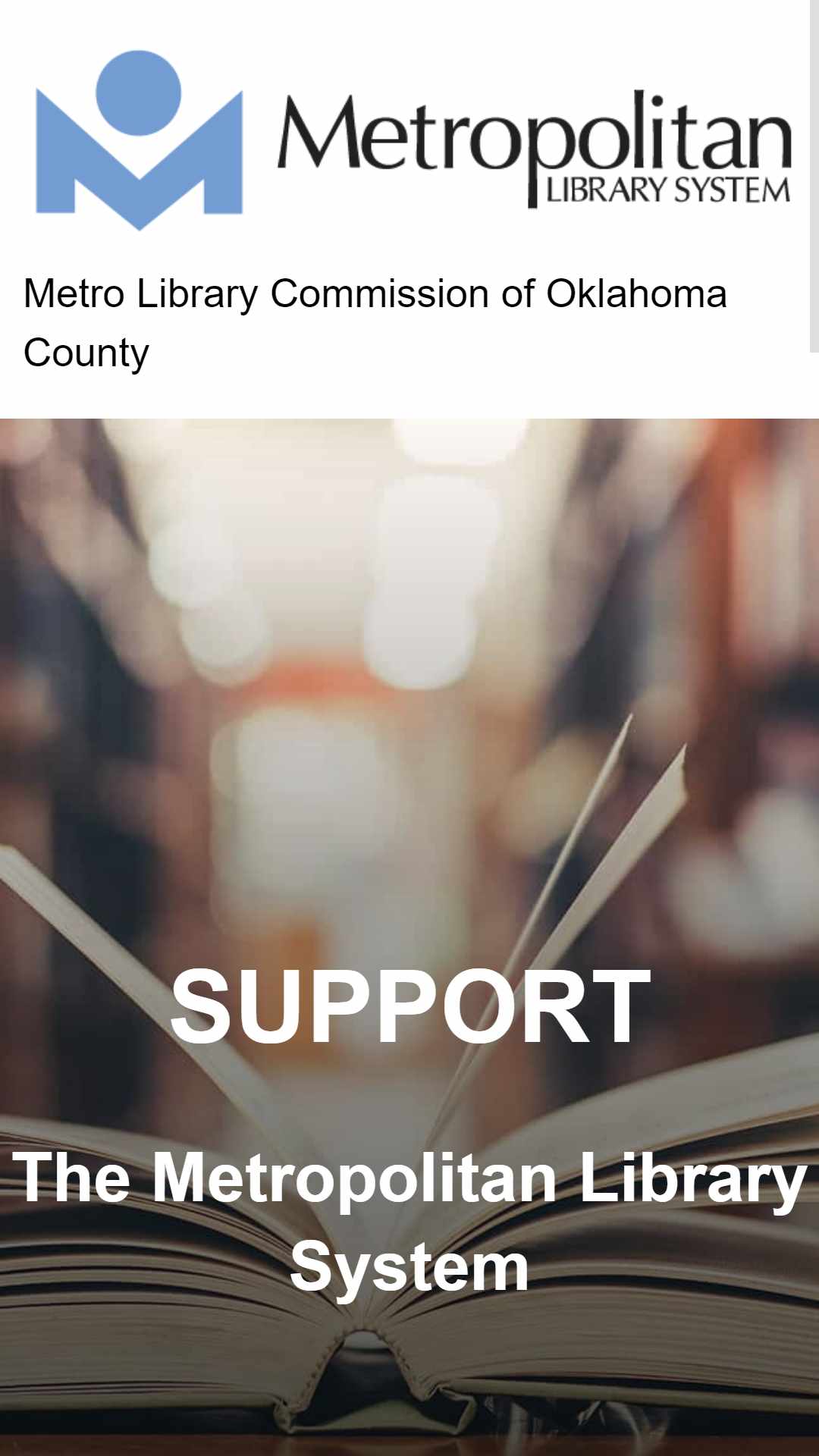
Task: Open the Metropolitan Library System logo link
Action: tap(413, 141)
